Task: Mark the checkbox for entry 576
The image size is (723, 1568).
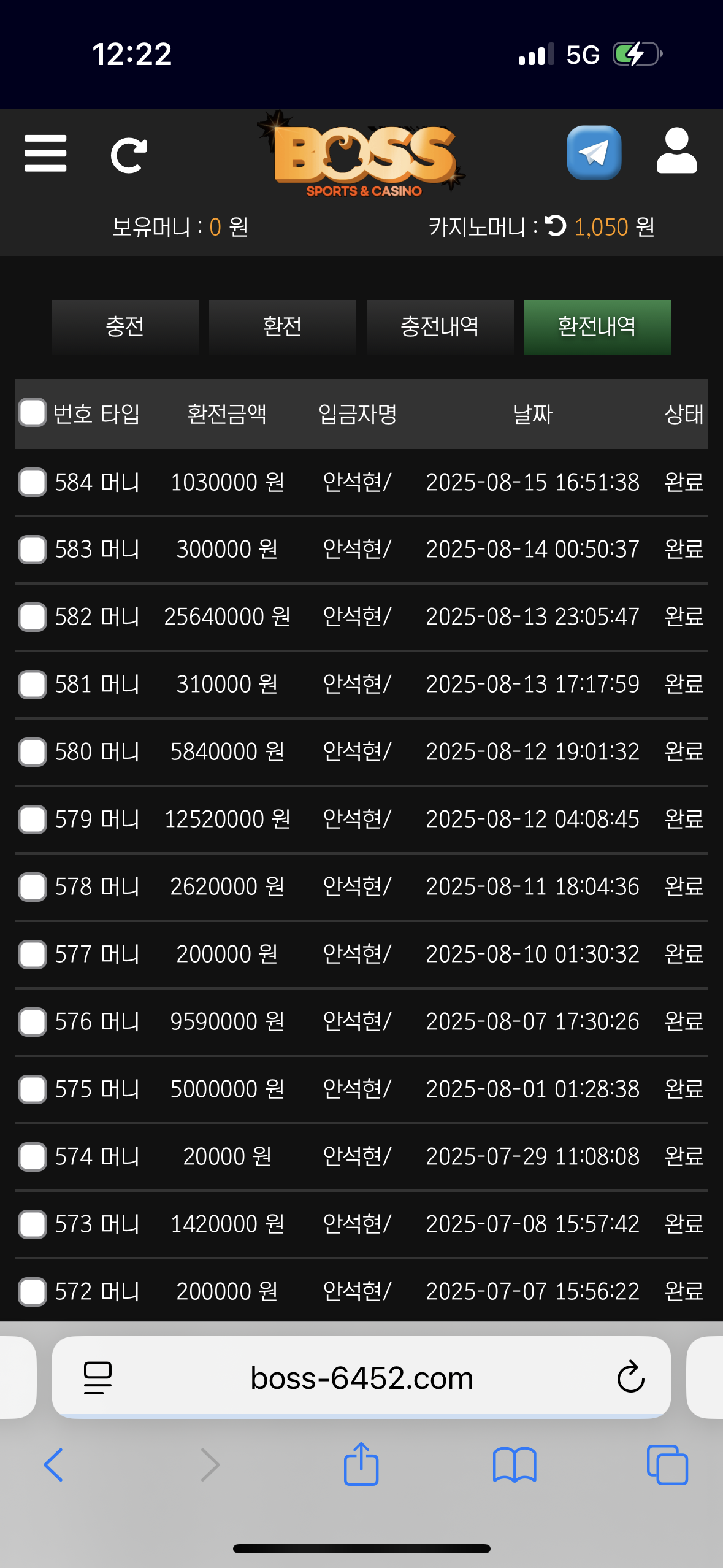Action: click(33, 1021)
